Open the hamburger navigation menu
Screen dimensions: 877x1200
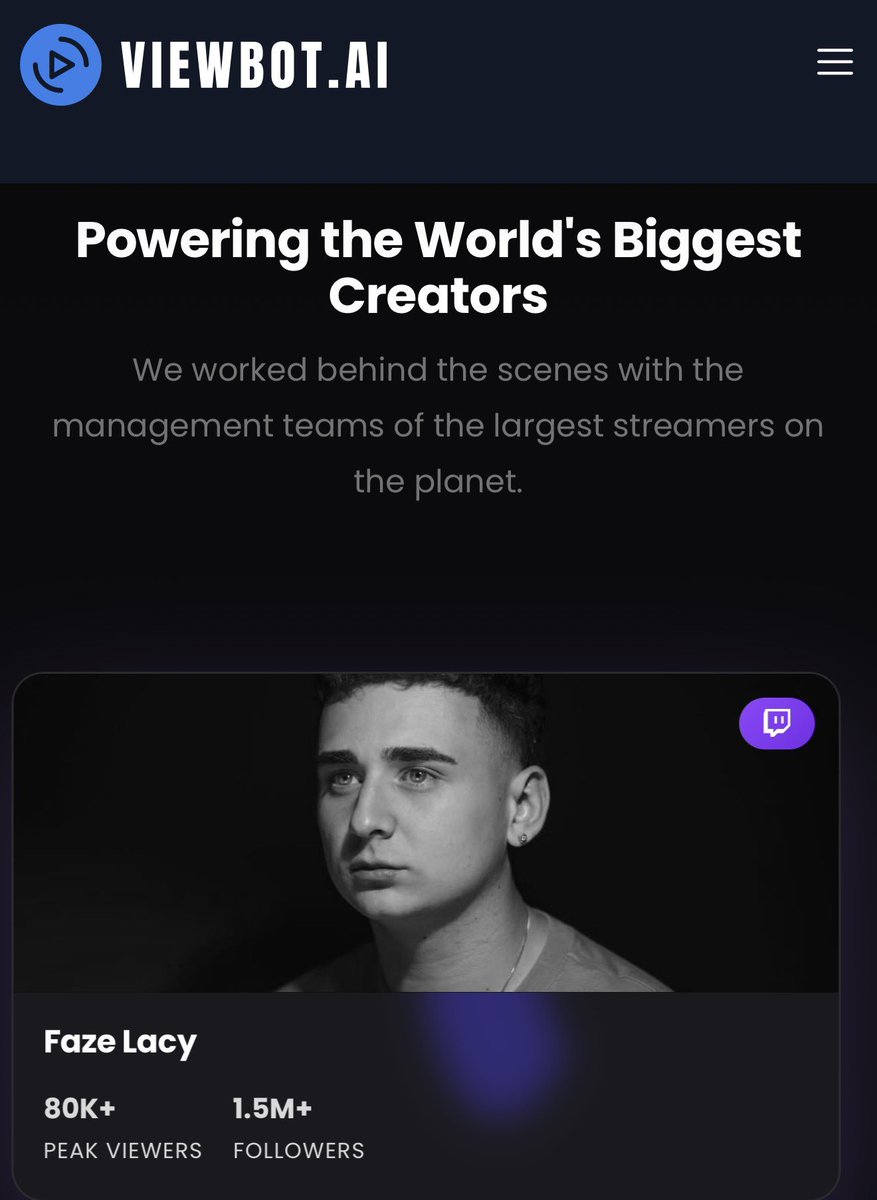[x=835, y=63]
